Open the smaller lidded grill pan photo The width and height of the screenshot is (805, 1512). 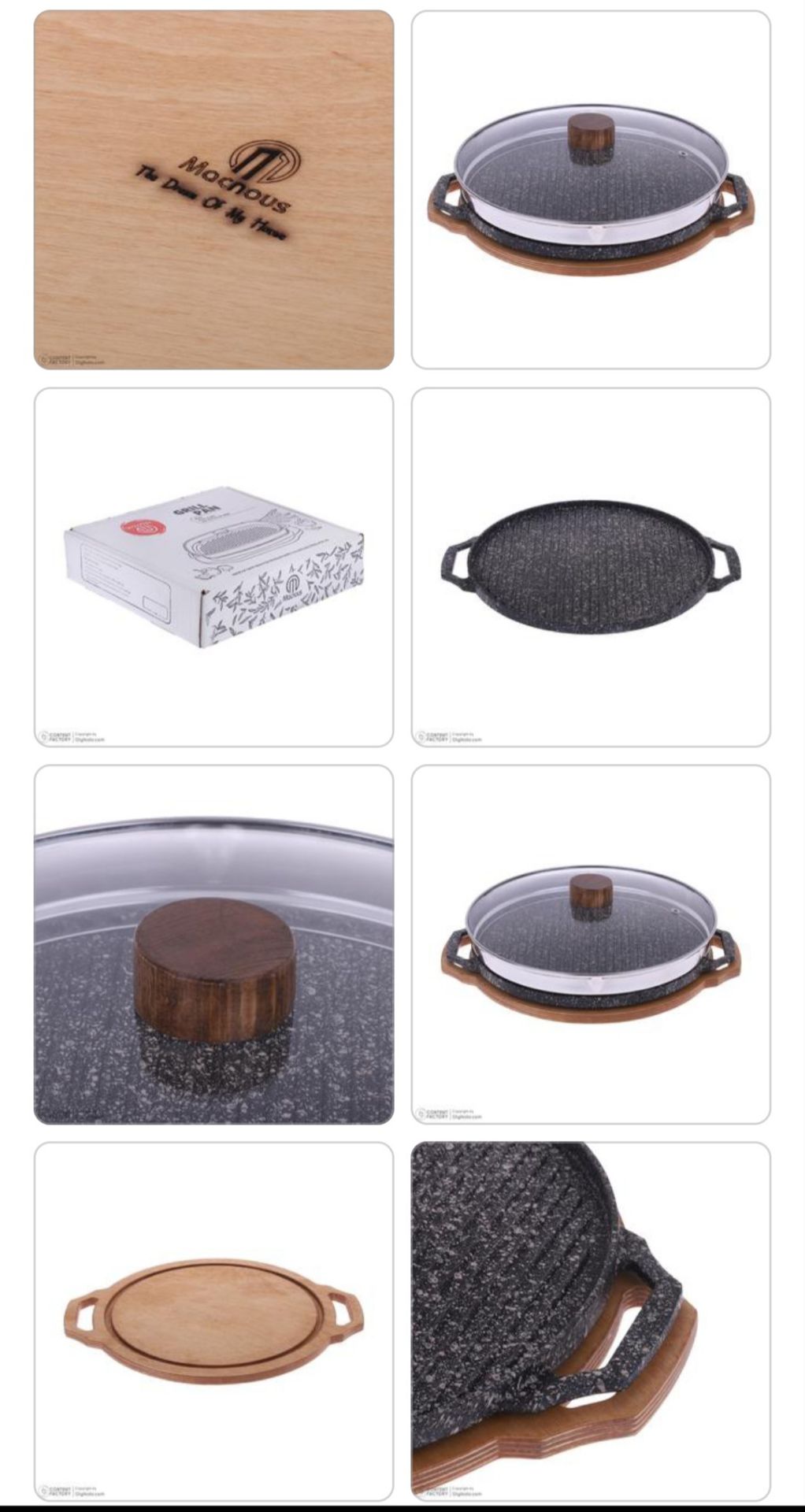591,944
